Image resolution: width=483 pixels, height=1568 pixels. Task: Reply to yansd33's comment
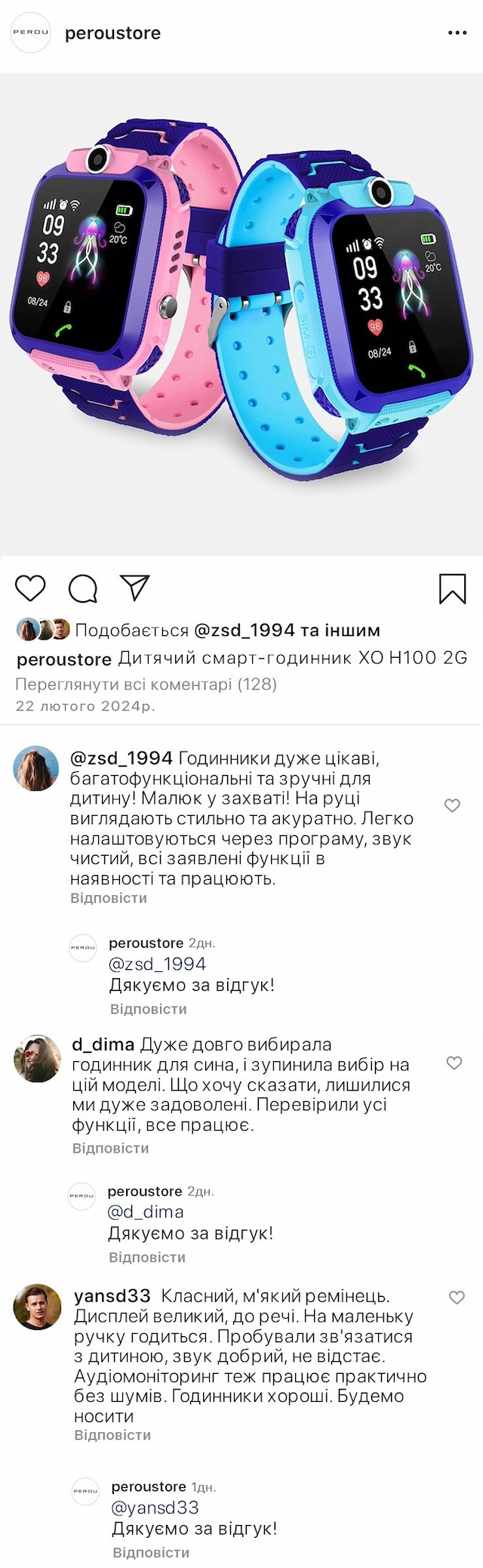112,1435
